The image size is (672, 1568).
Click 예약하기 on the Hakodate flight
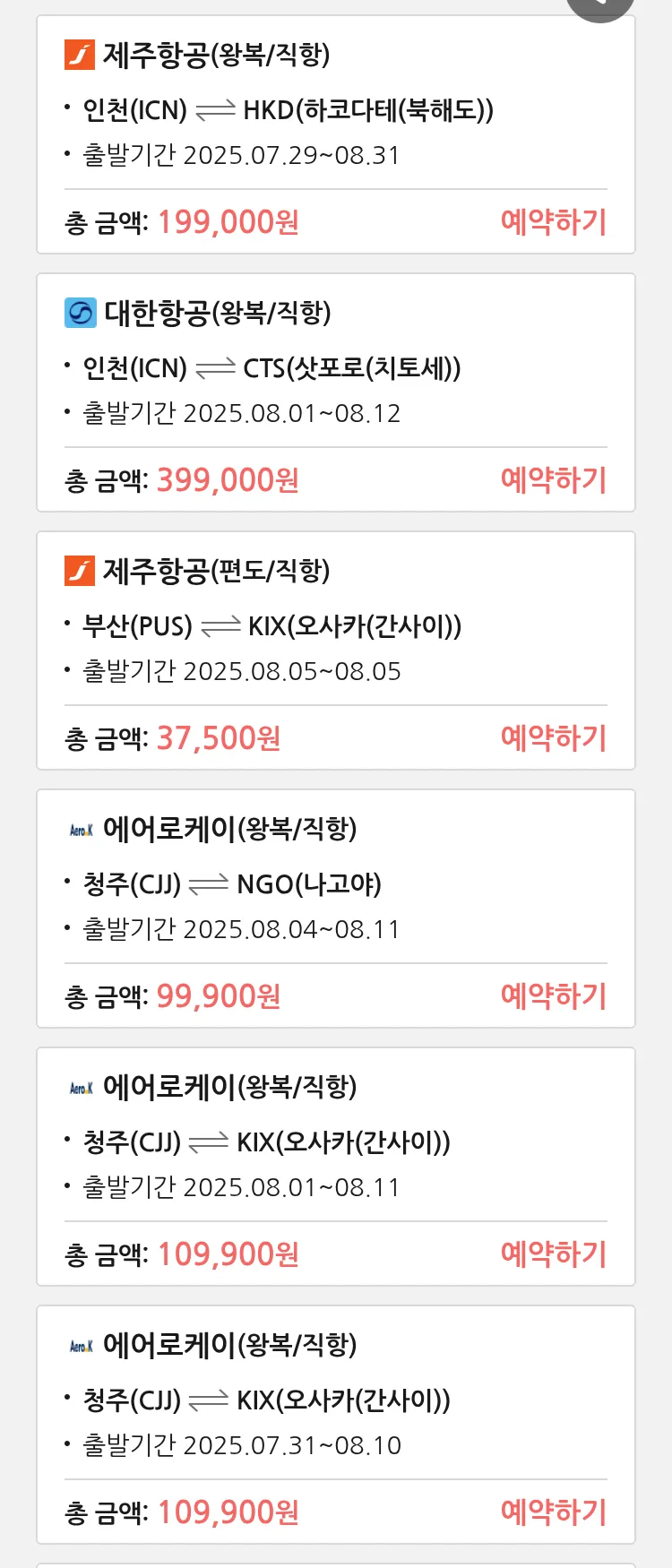(554, 221)
